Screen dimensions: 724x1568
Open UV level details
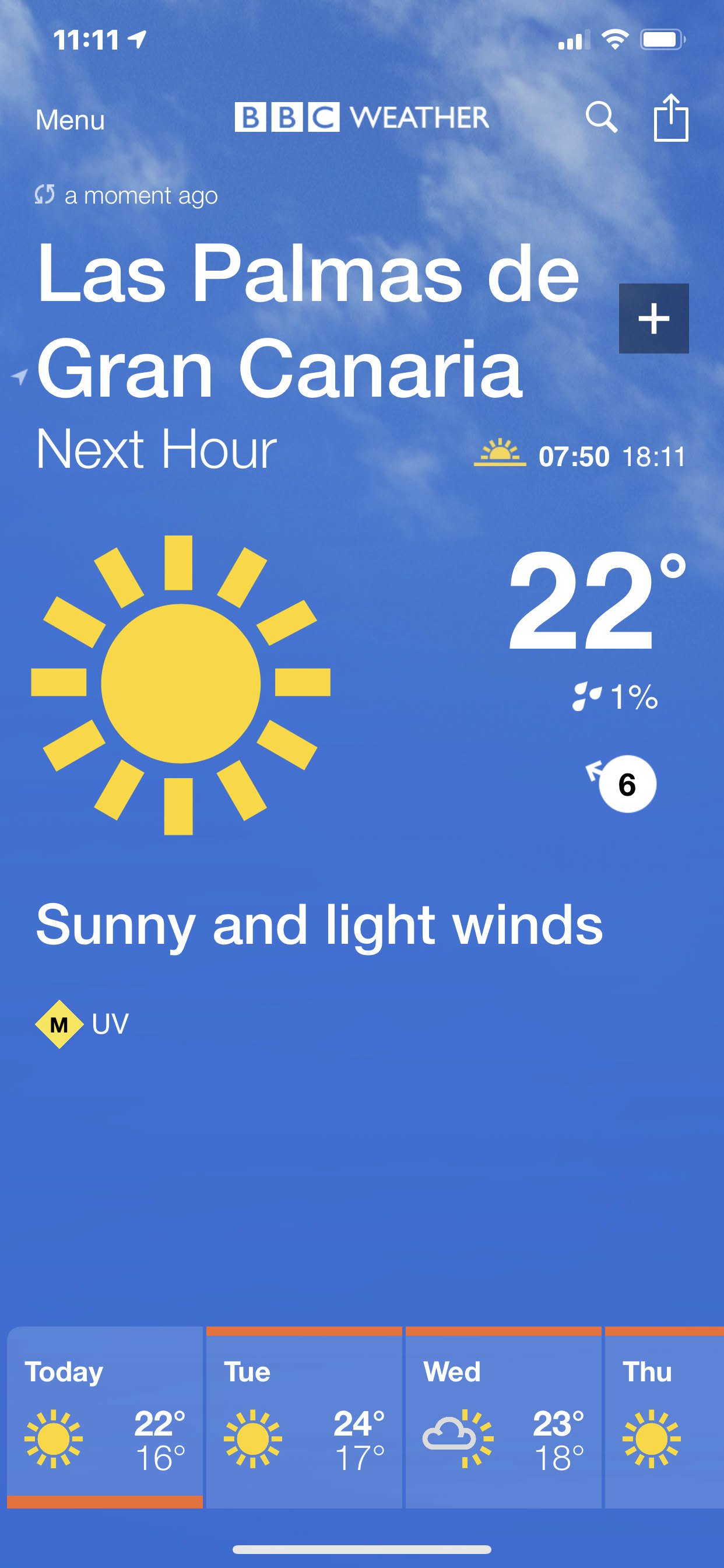tap(82, 1024)
